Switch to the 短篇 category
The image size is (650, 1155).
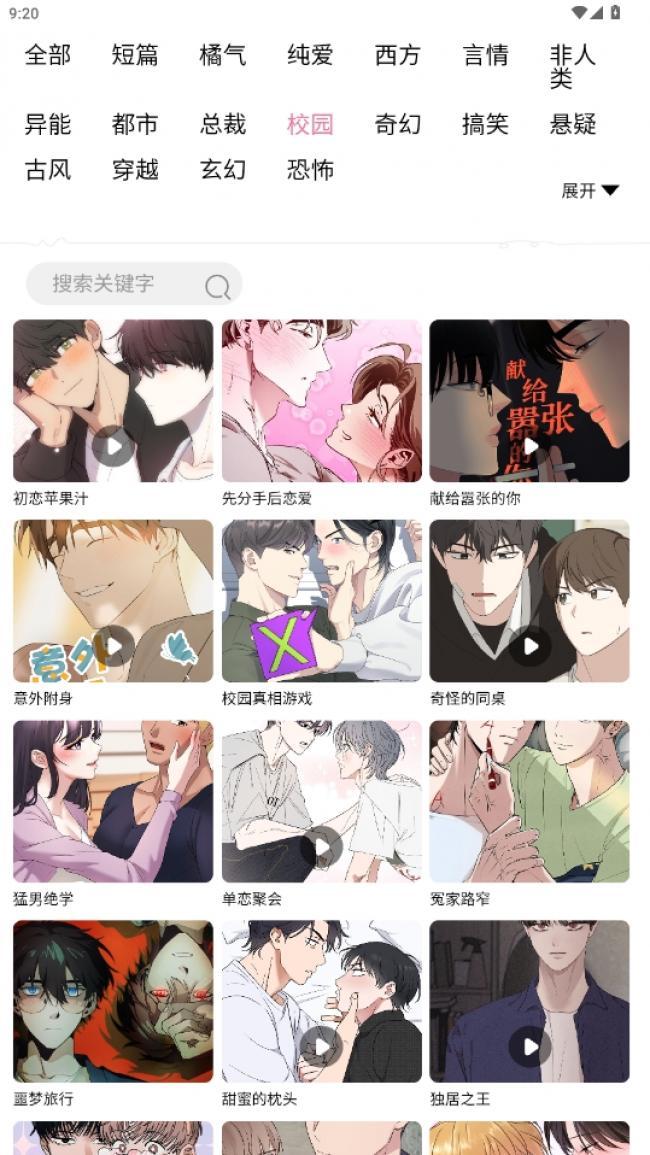click(x=135, y=55)
